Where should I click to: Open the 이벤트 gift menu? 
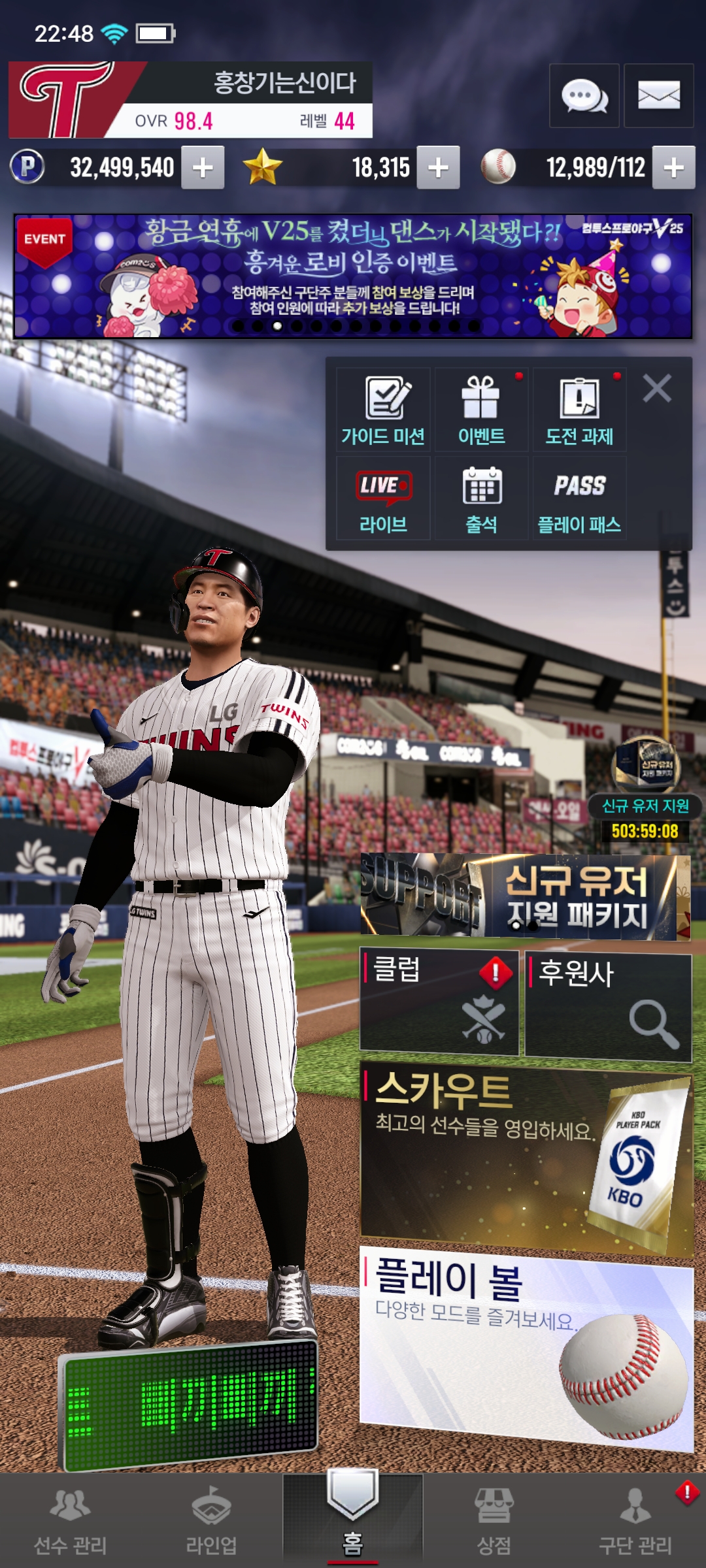tap(481, 410)
